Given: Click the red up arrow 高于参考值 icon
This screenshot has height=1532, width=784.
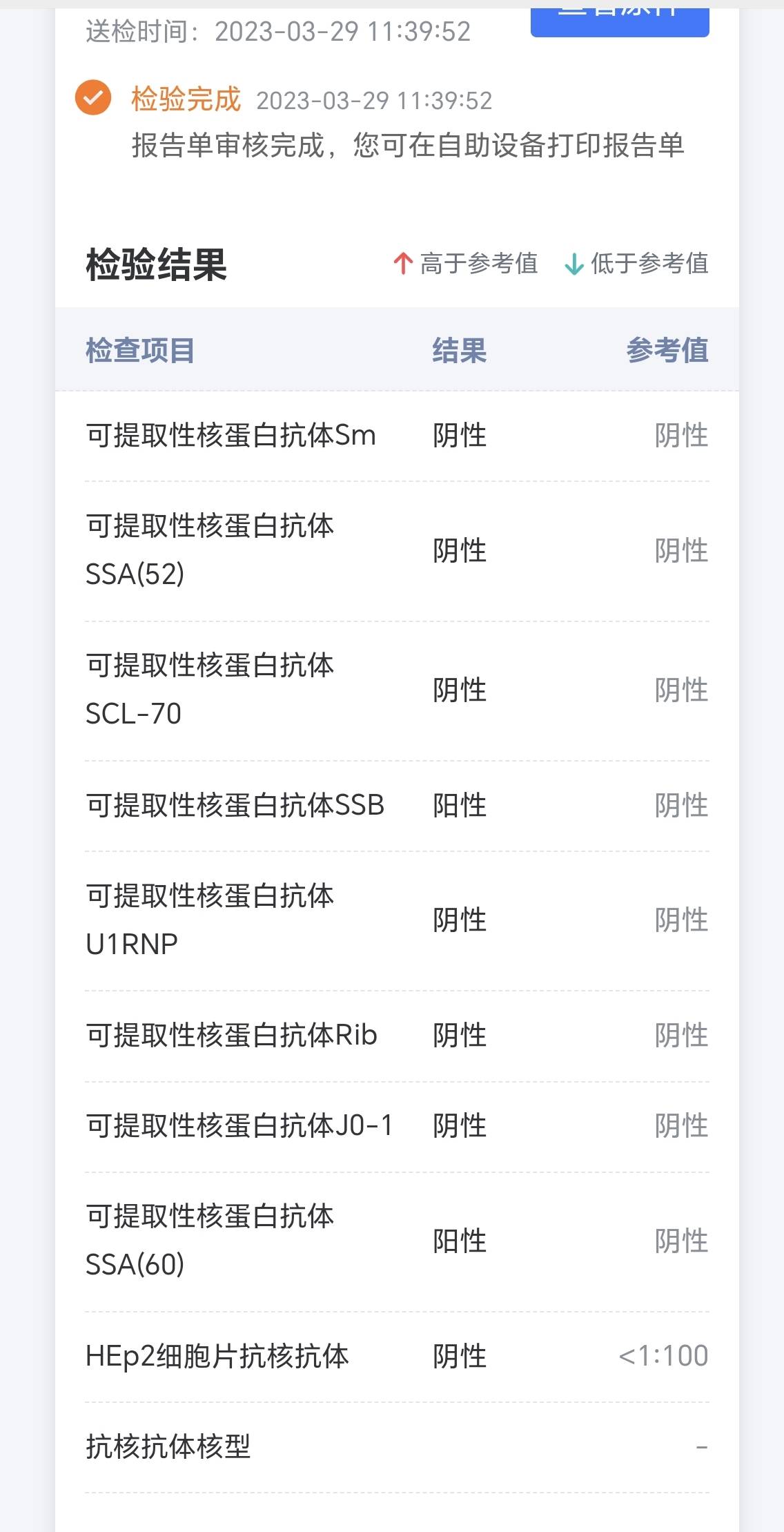Looking at the screenshot, I should [x=404, y=264].
